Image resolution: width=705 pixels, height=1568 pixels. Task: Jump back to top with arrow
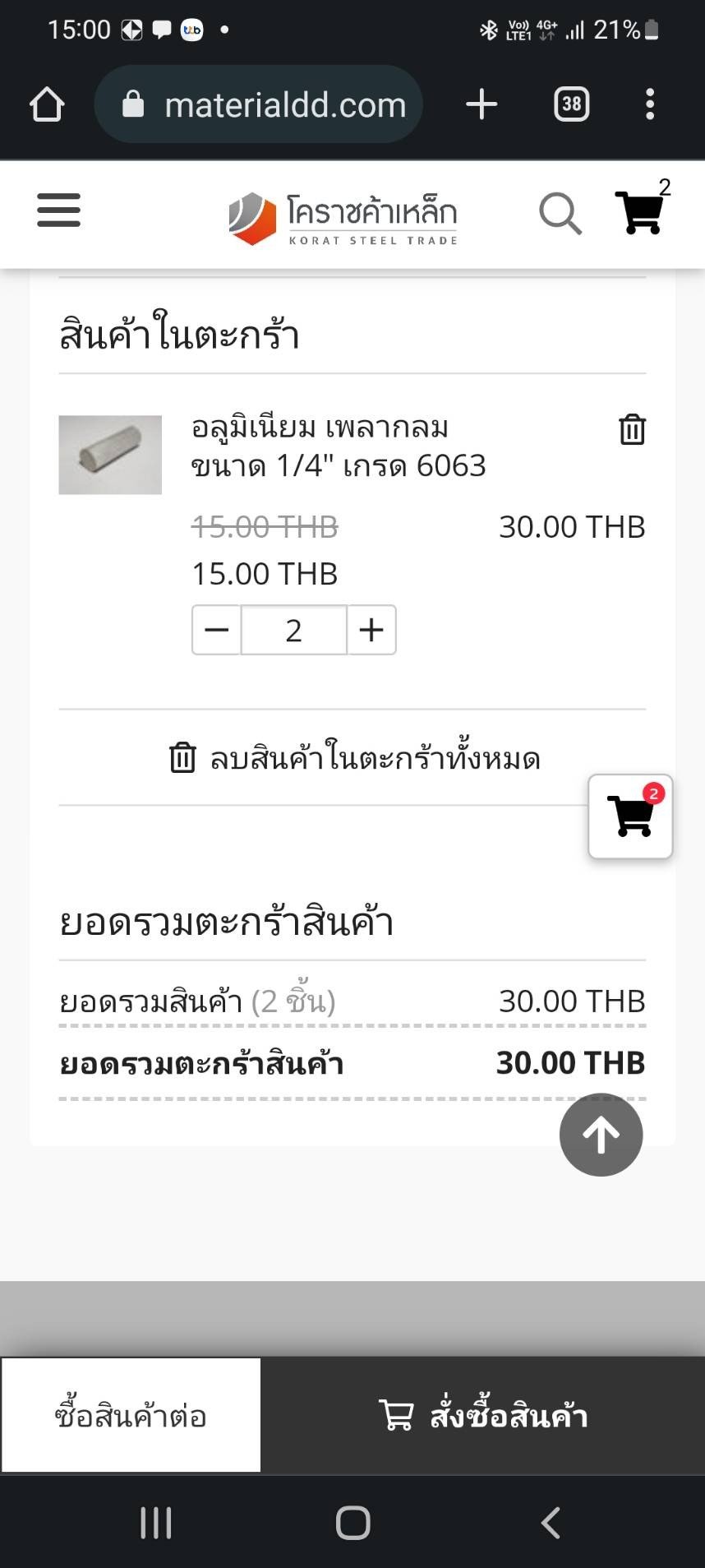click(601, 1135)
